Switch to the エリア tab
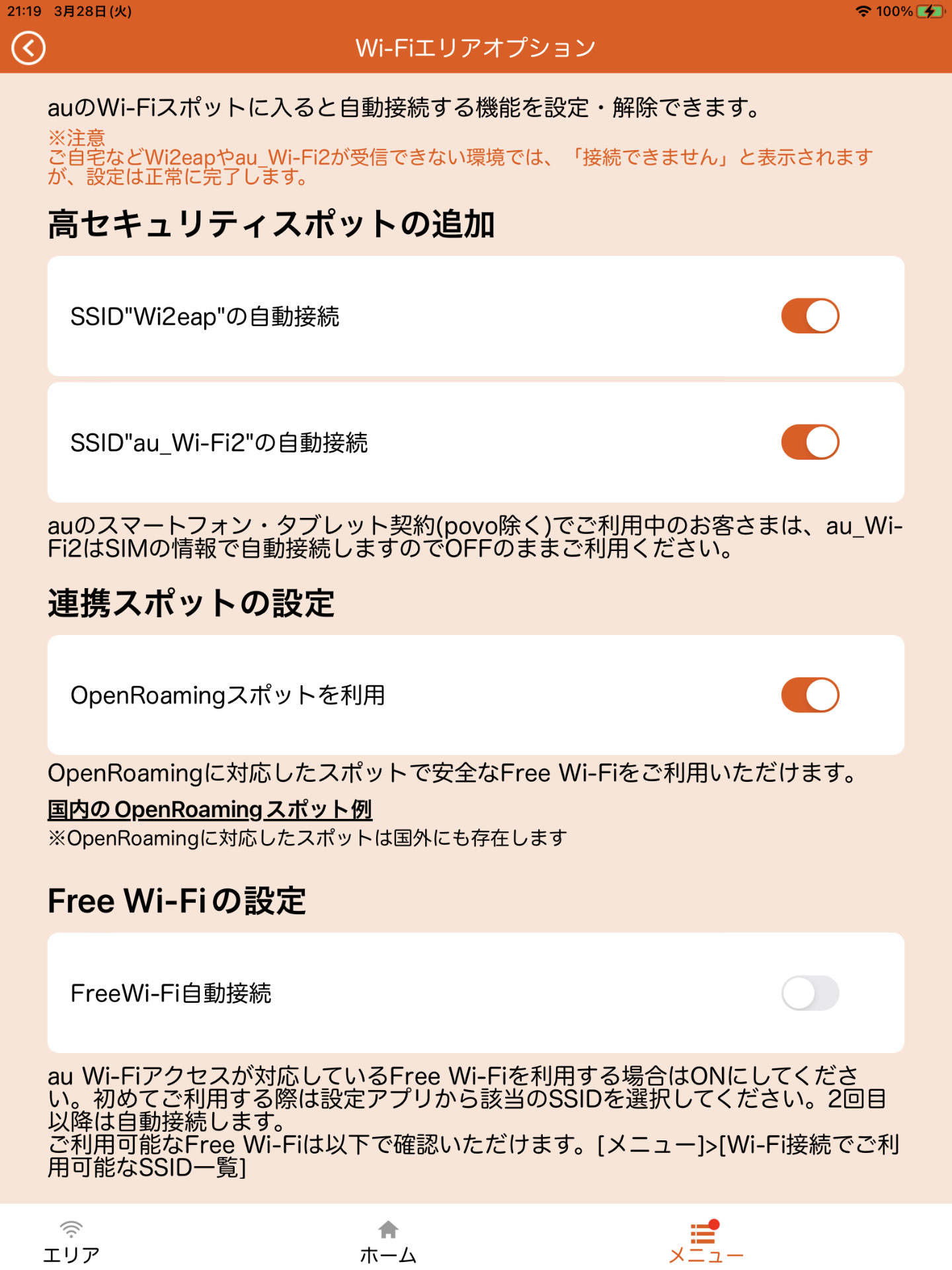The height and width of the screenshot is (1270, 952). [70, 1244]
